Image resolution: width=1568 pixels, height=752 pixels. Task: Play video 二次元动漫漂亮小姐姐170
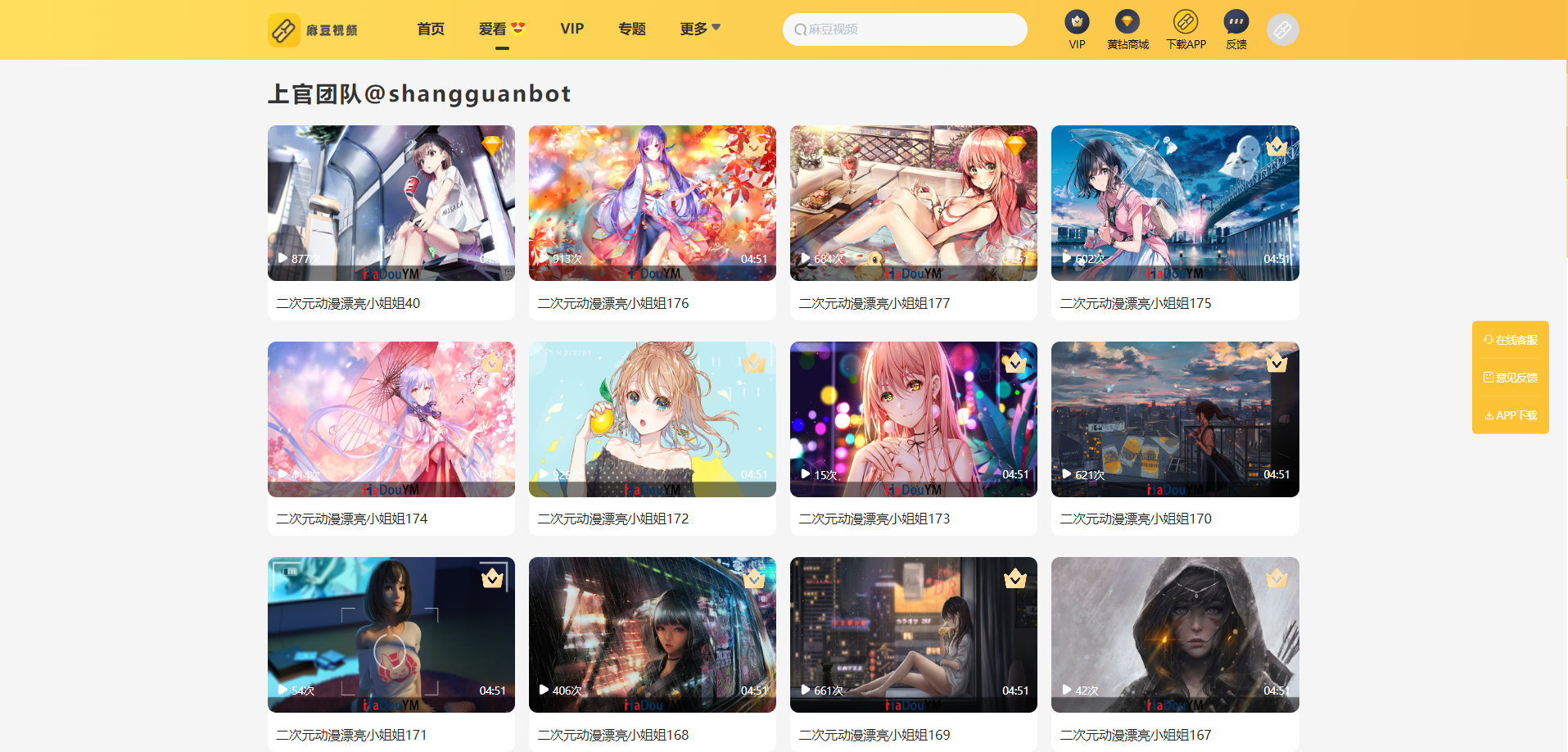point(1174,419)
